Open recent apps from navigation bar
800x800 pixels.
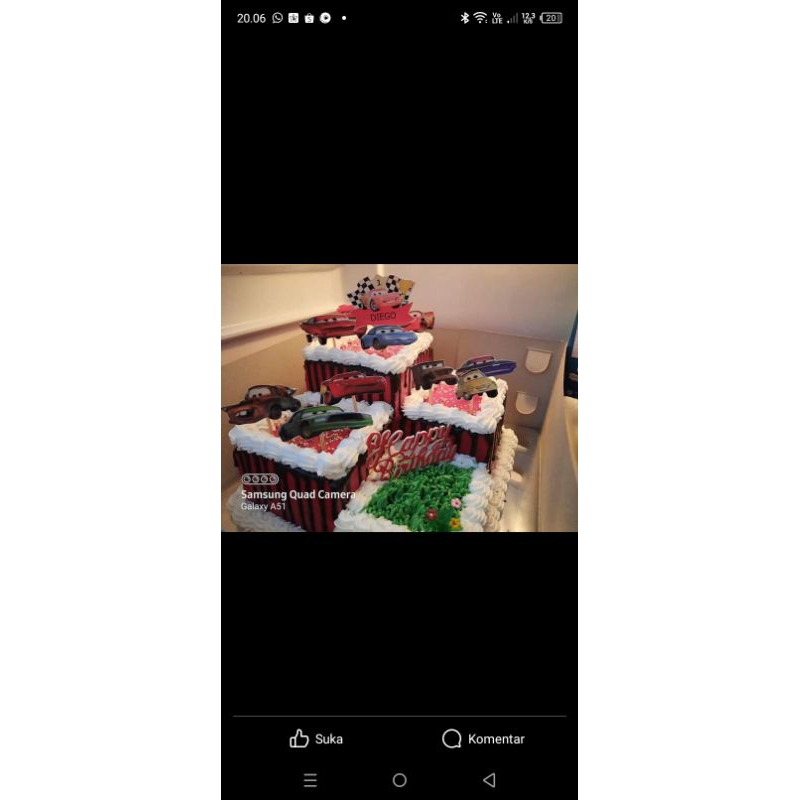pos(310,780)
